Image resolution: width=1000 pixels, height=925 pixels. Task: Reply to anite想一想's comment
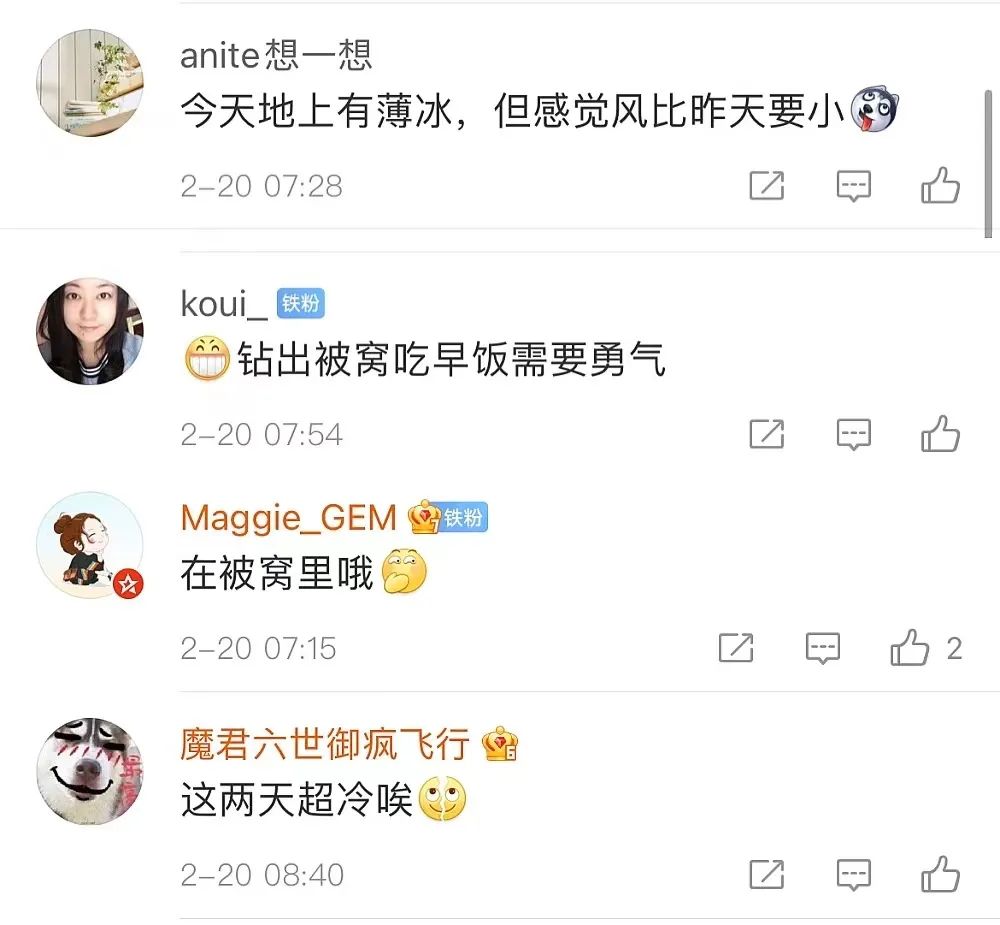pyautogui.click(x=853, y=186)
